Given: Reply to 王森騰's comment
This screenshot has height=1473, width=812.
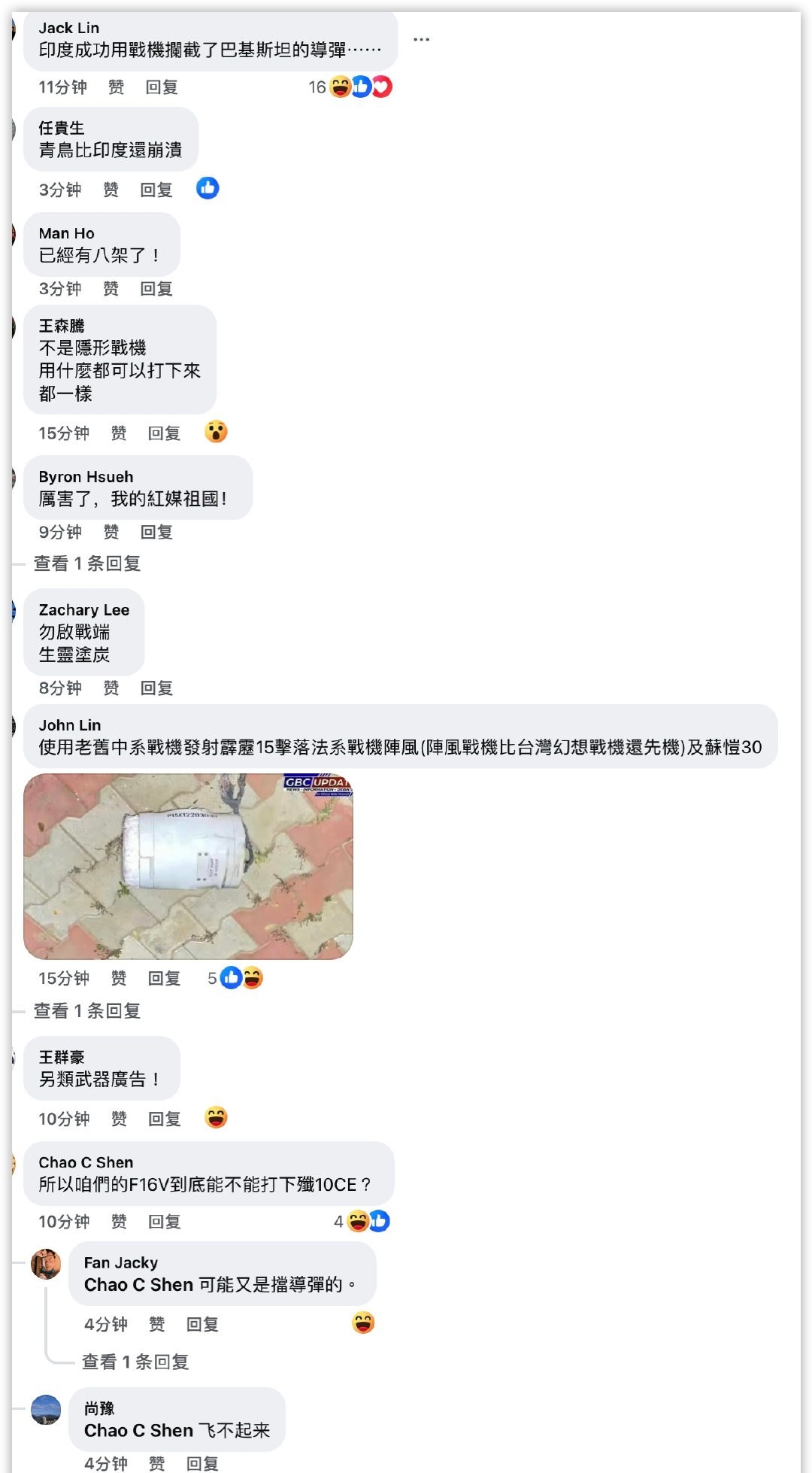Looking at the screenshot, I should [x=164, y=433].
